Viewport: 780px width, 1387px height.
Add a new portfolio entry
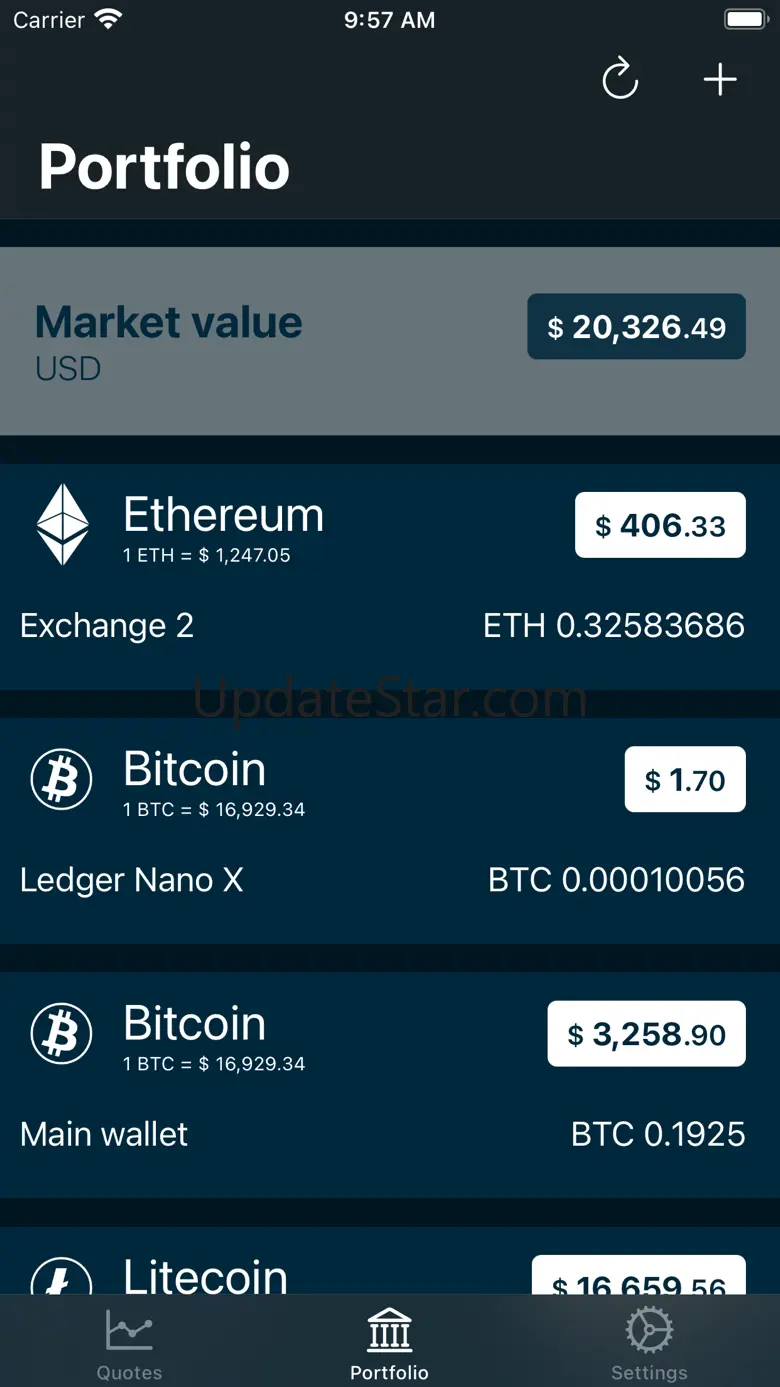click(x=720, y=80)
